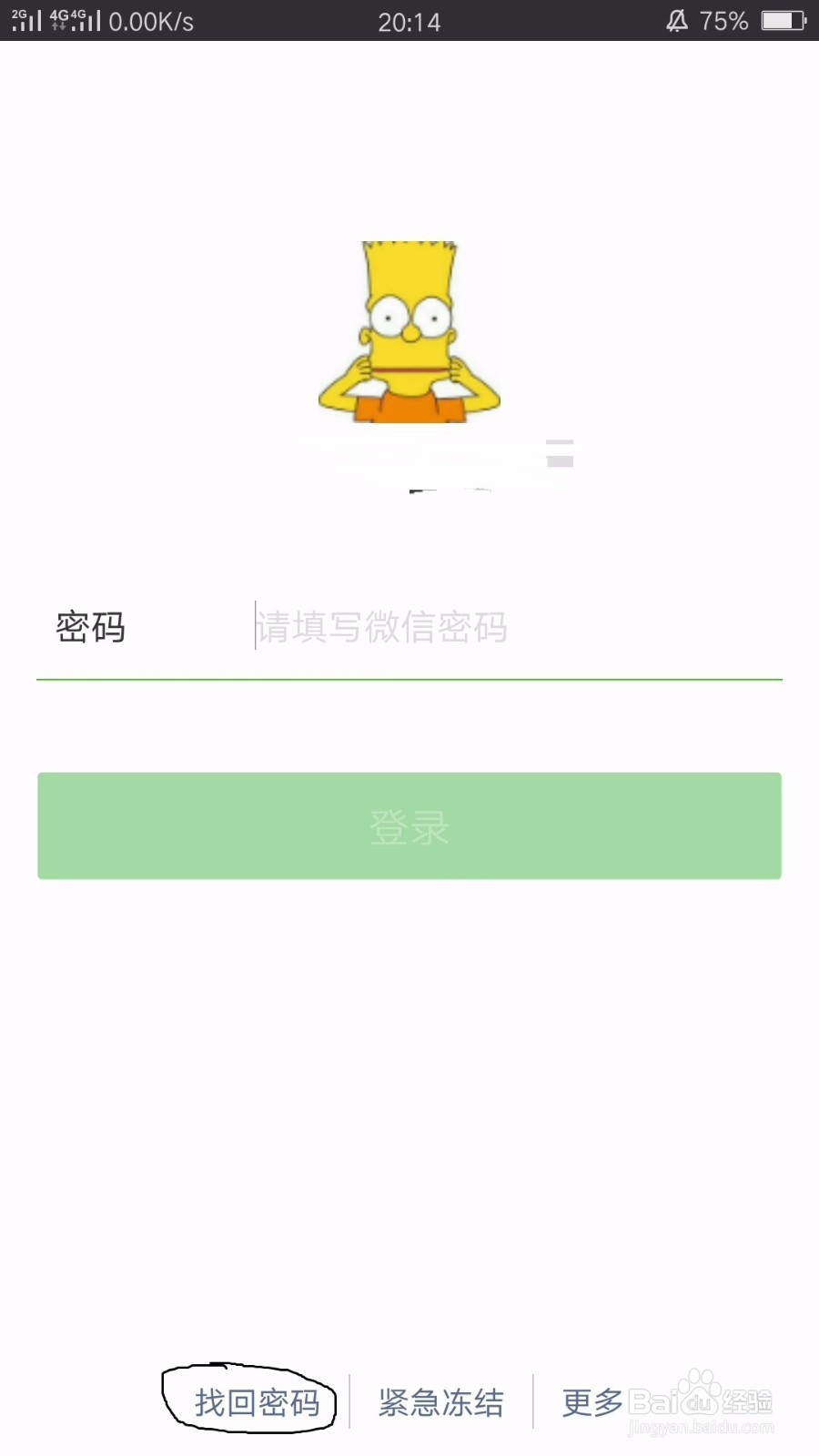819x1456 pixels.
Task: Click the rightmost signal bars icon
Action: (x=86, y=20)
